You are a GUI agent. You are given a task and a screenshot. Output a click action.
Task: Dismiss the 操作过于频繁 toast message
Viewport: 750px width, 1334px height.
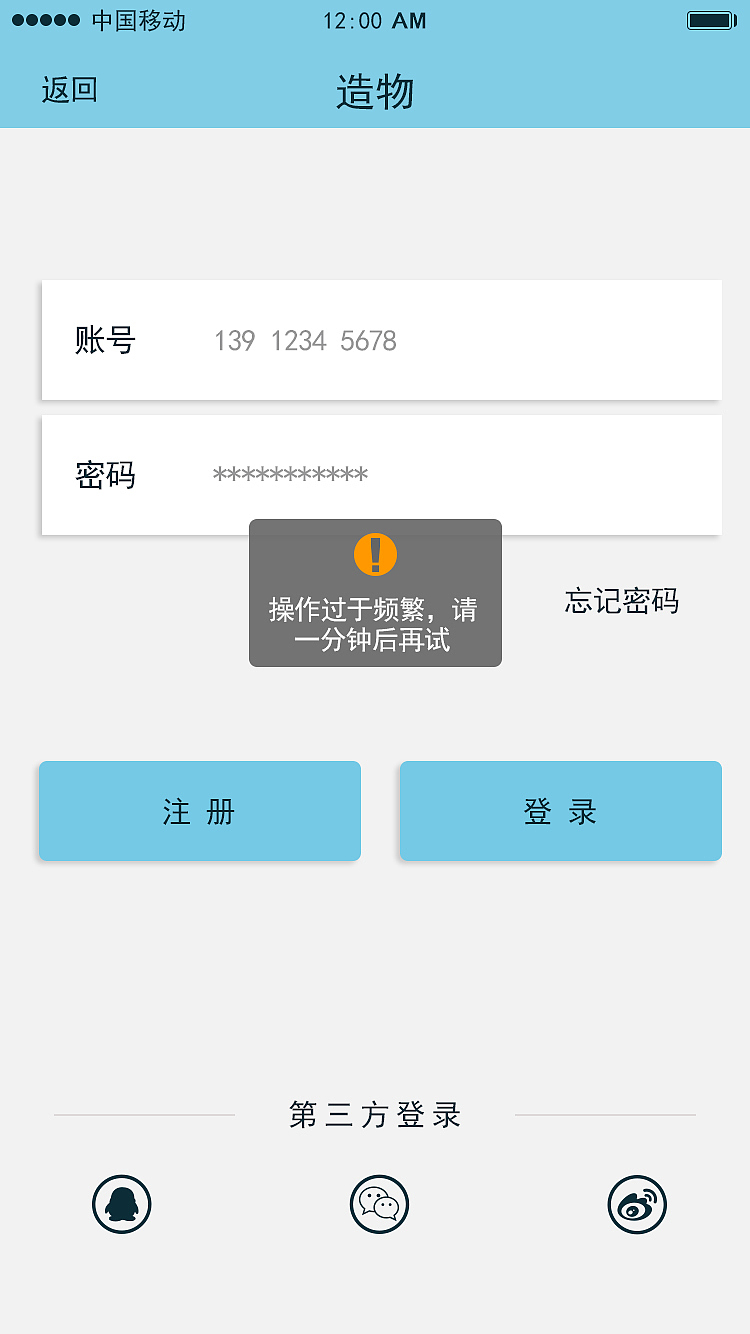coord(375,593)
